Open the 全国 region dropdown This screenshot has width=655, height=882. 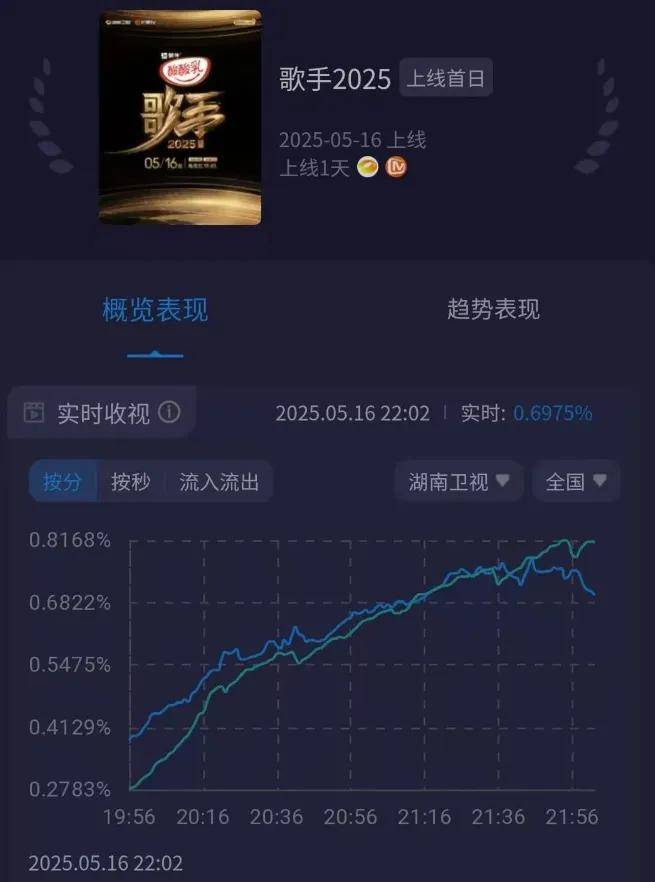576,482
